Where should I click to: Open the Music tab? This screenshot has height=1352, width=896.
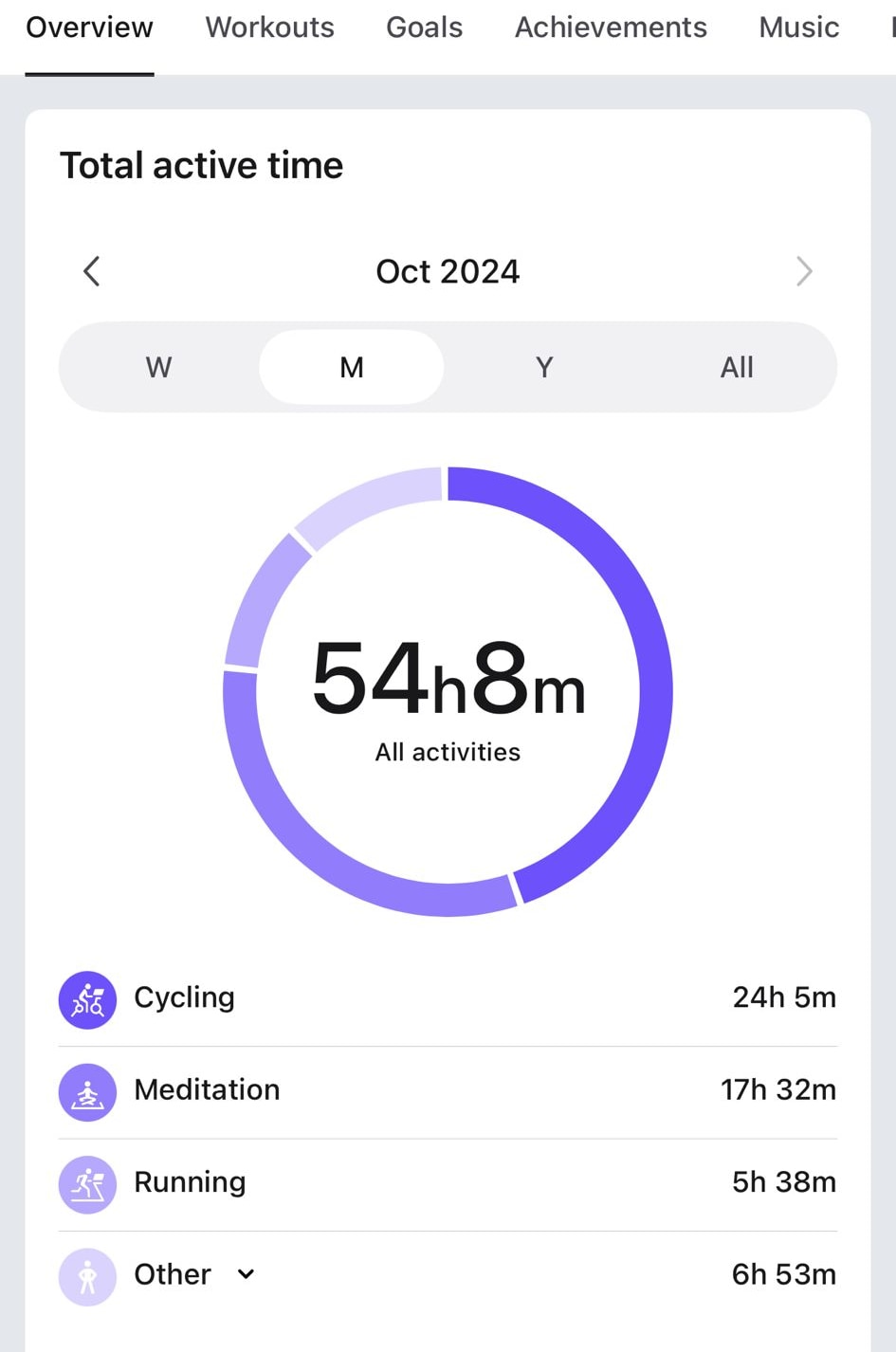[x=798, y=27]
